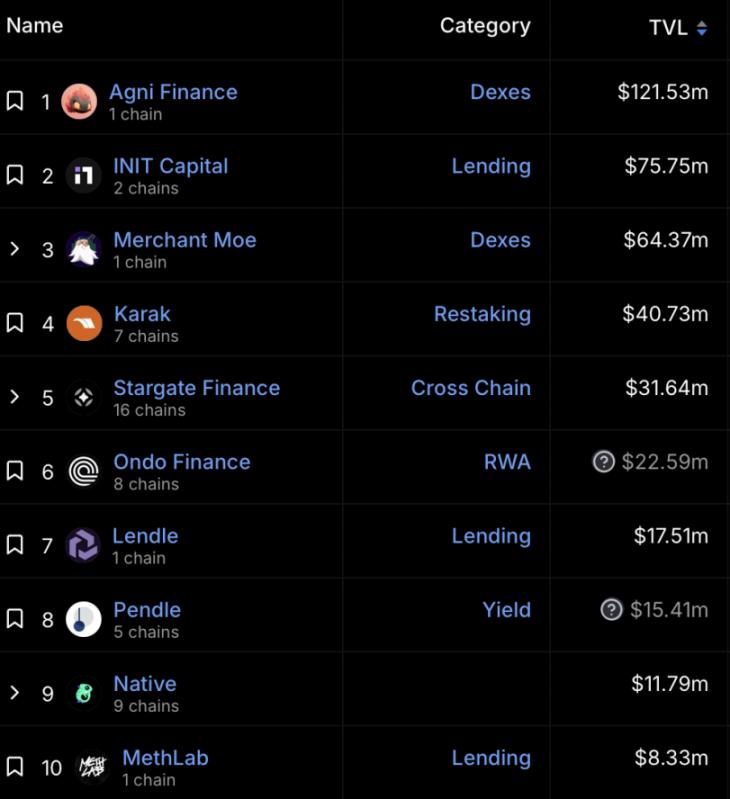Image resolution: width=730 pixels, height=799 pixels.
Task: Open INIT Capital protocol page
Action: pyautogui.click(x=170, y=166)
